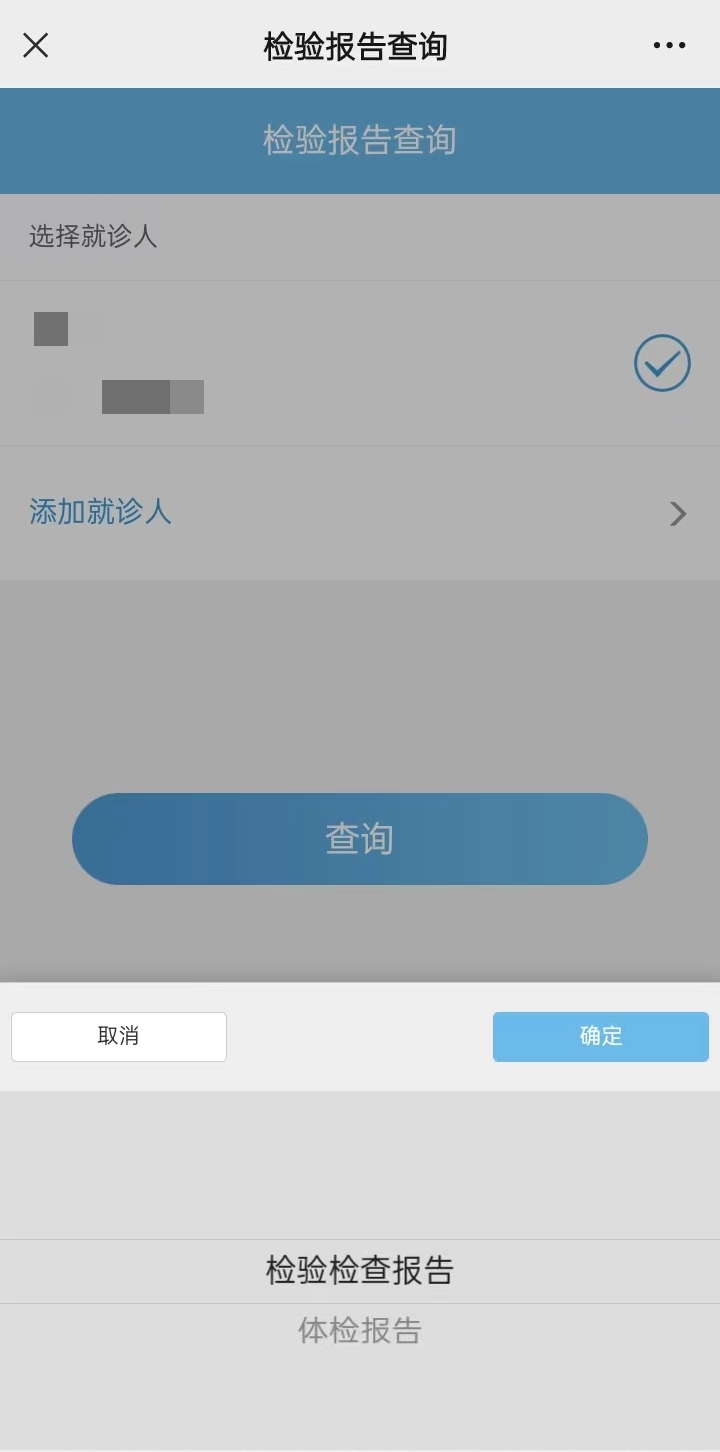Expand 添加就诊人 via its chevron arrow
The width and height of the screenshot is (720, 1452).
(678, 514)
